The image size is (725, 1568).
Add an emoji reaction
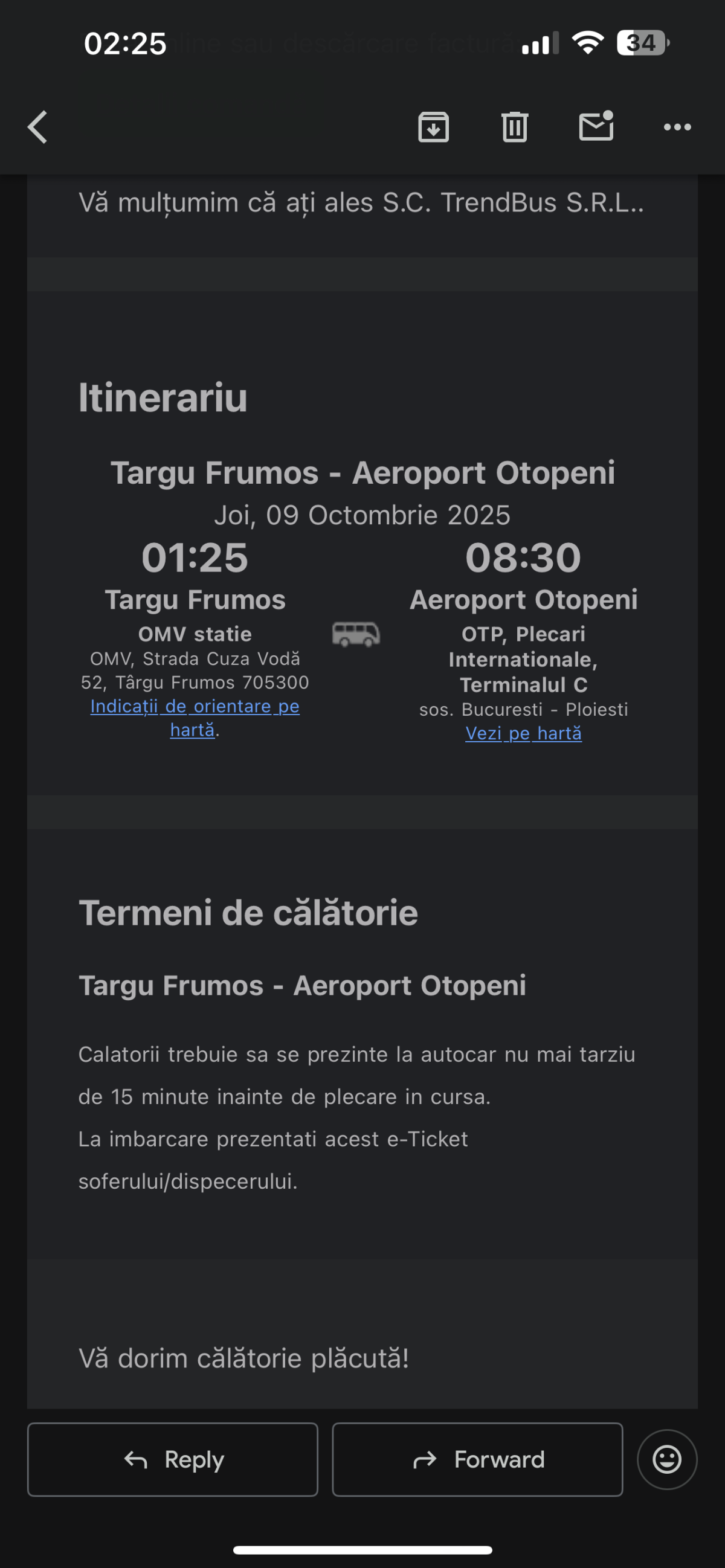click(x=666, y=1459)
